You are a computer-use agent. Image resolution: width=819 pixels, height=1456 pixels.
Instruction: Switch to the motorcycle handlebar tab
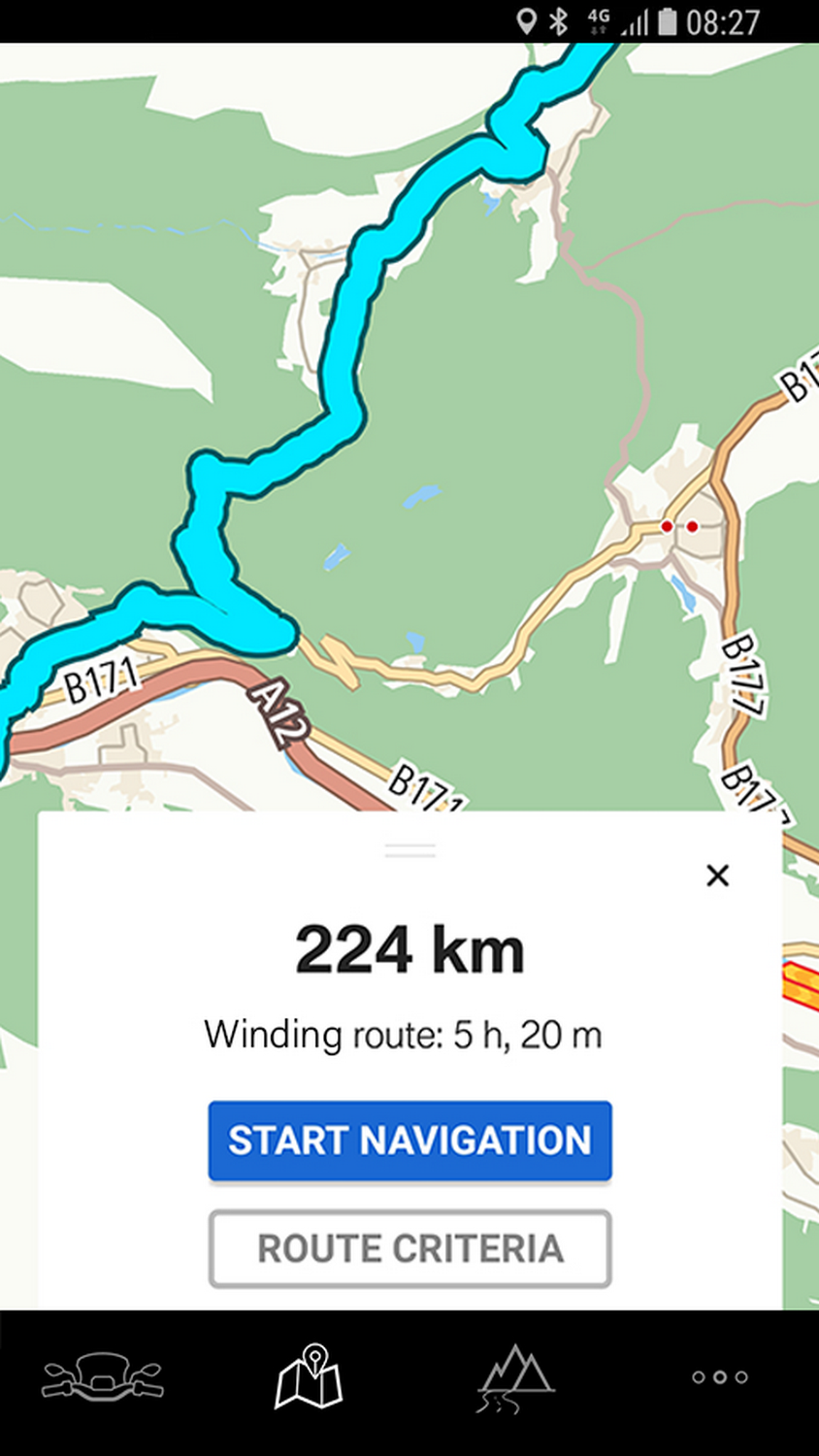point(103,1377)
